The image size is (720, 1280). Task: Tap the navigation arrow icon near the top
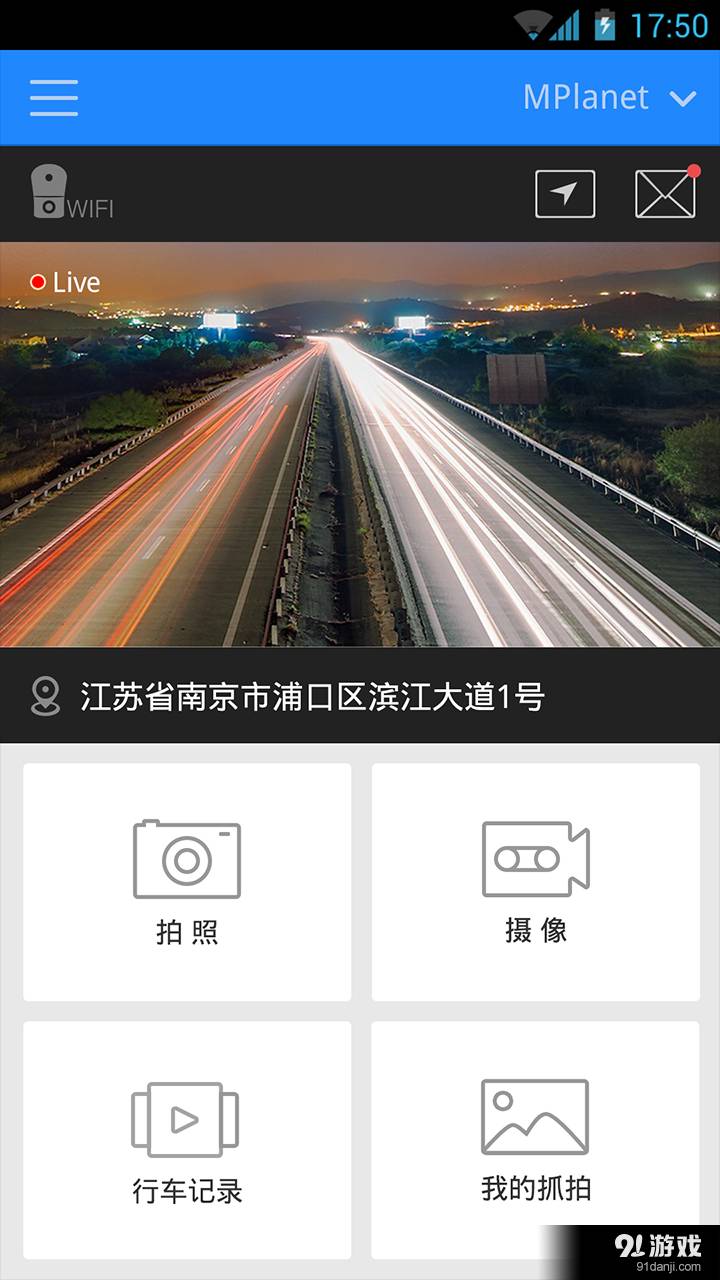point(565,192)
